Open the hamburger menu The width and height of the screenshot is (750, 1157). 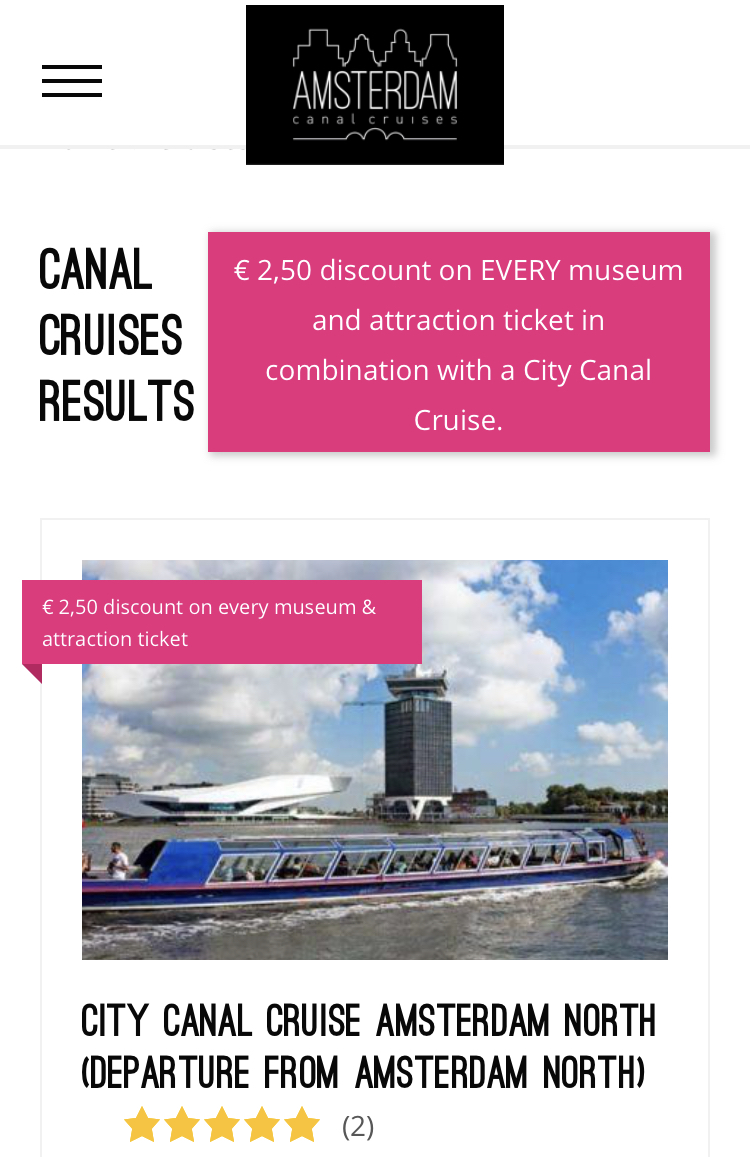[72, 81]
